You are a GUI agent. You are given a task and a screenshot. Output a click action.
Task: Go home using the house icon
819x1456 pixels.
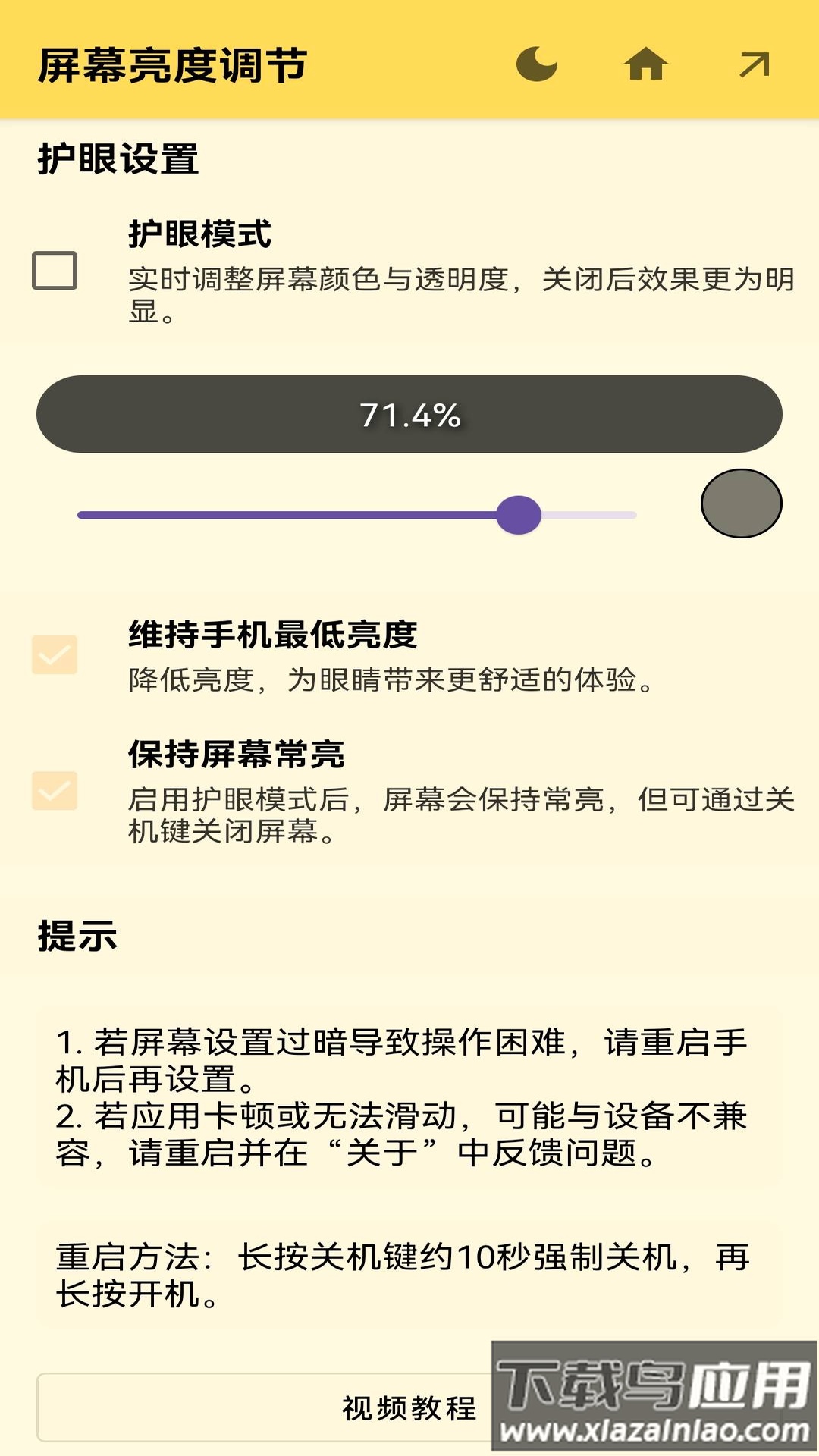[645, 64]
